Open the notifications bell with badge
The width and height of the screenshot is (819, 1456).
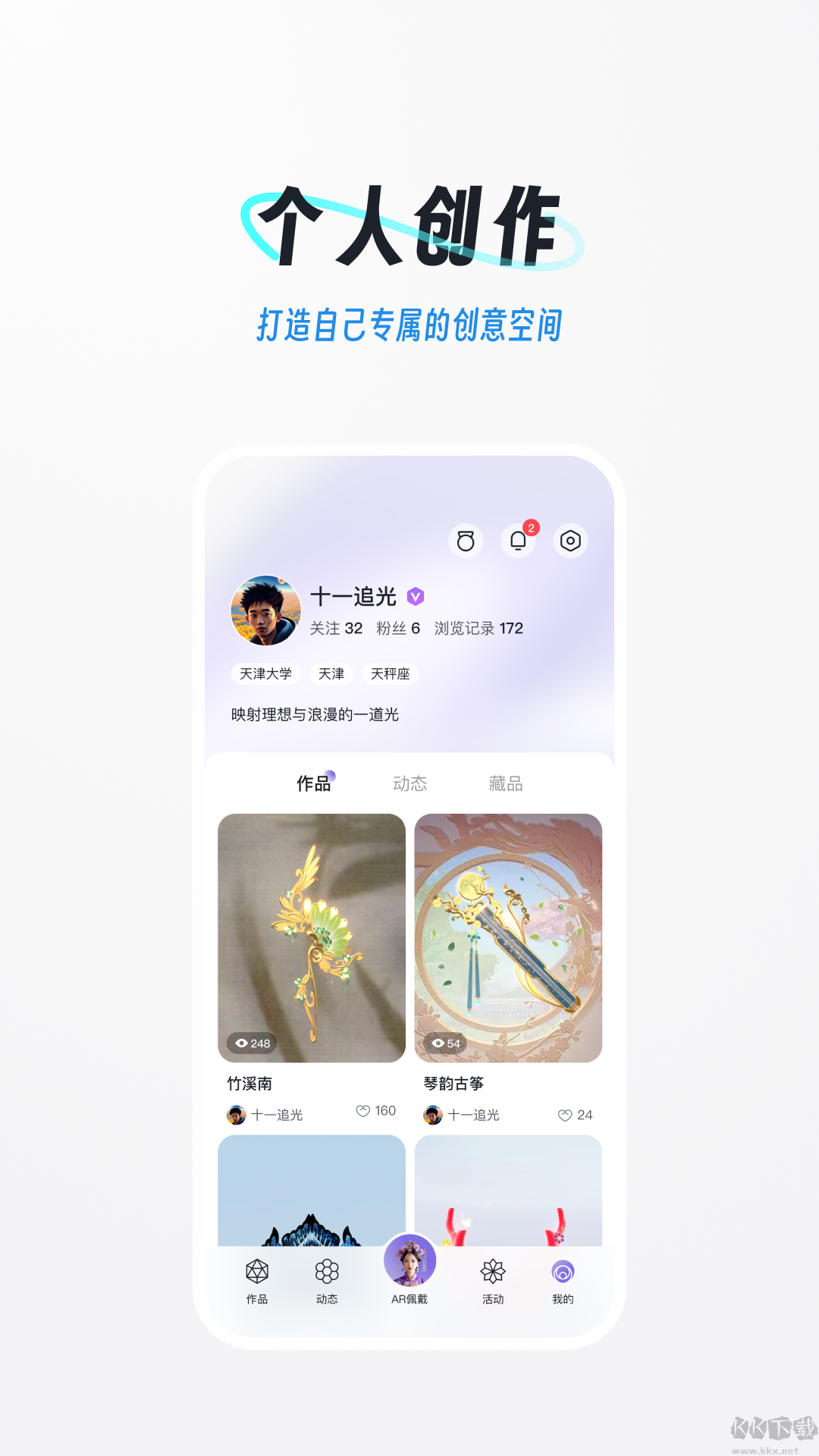pos(519,541)
